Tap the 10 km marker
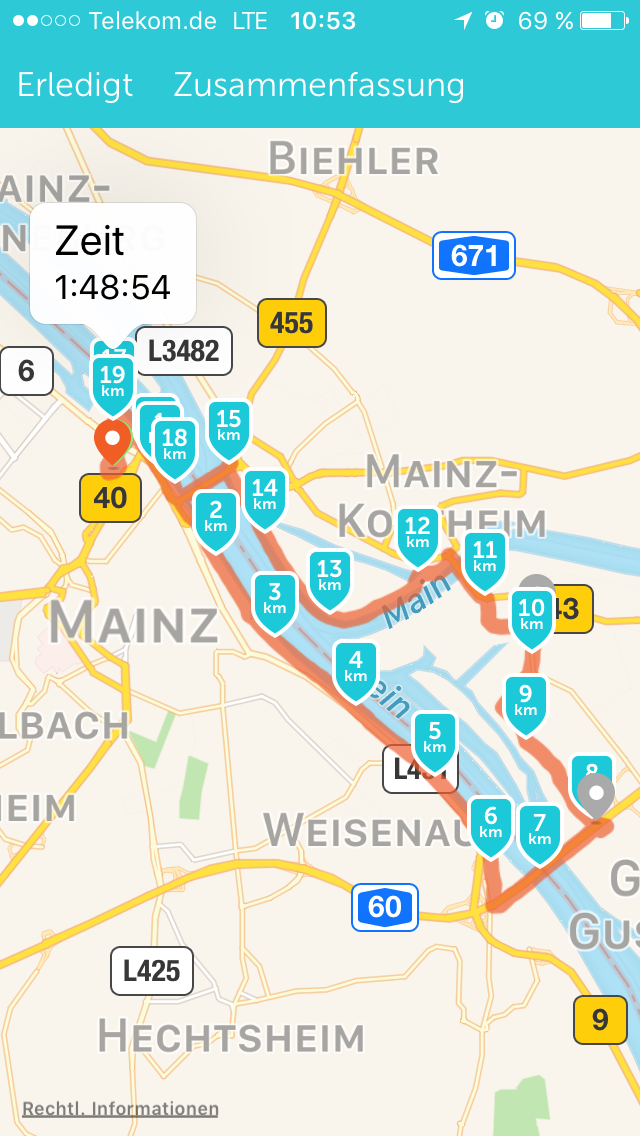Screen dimensions: 640x1136 tap(532, 613)
